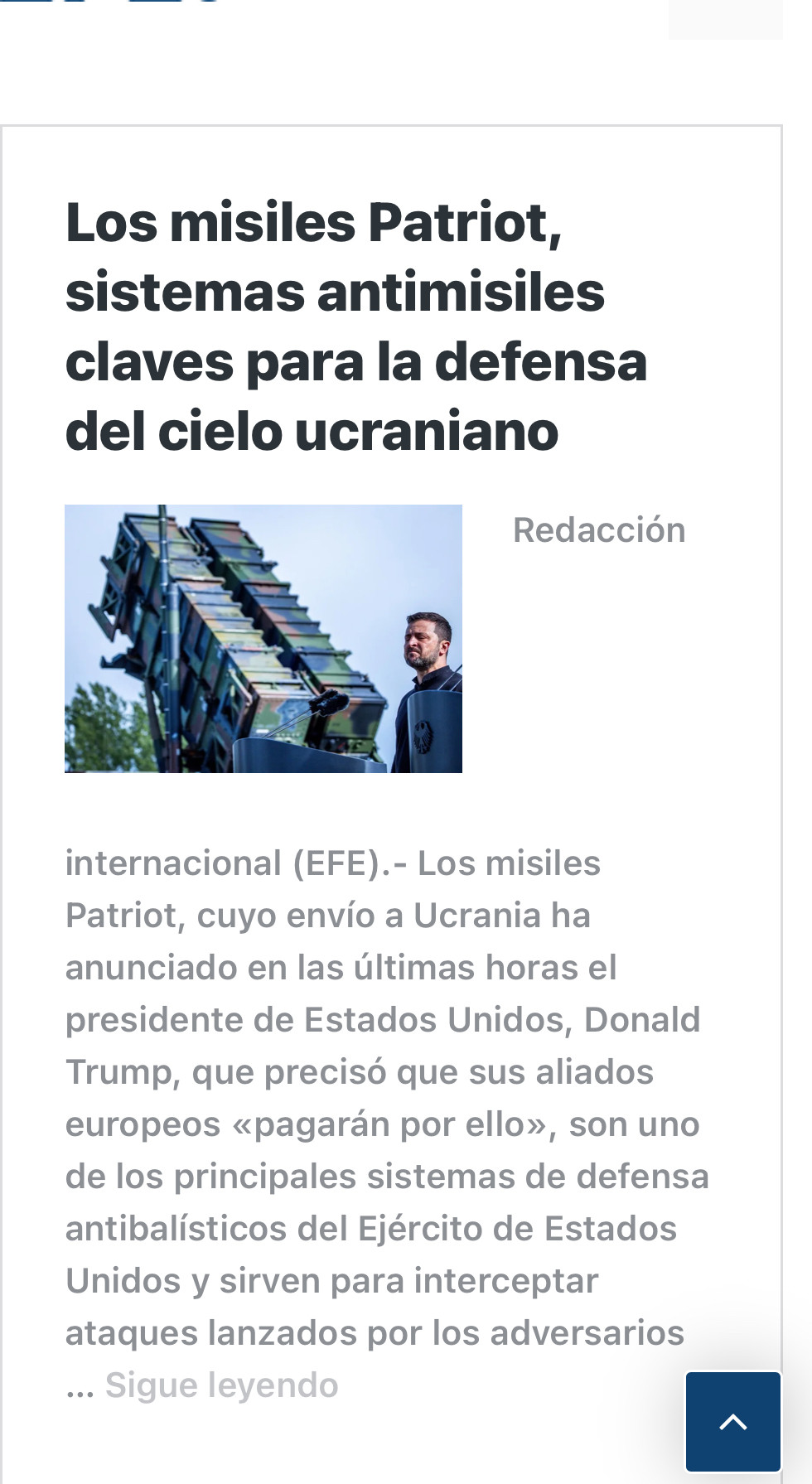The width and height of the screenshot is (812, 1484).
Task: Open the Redacción author link
Action: click(599, 530)
